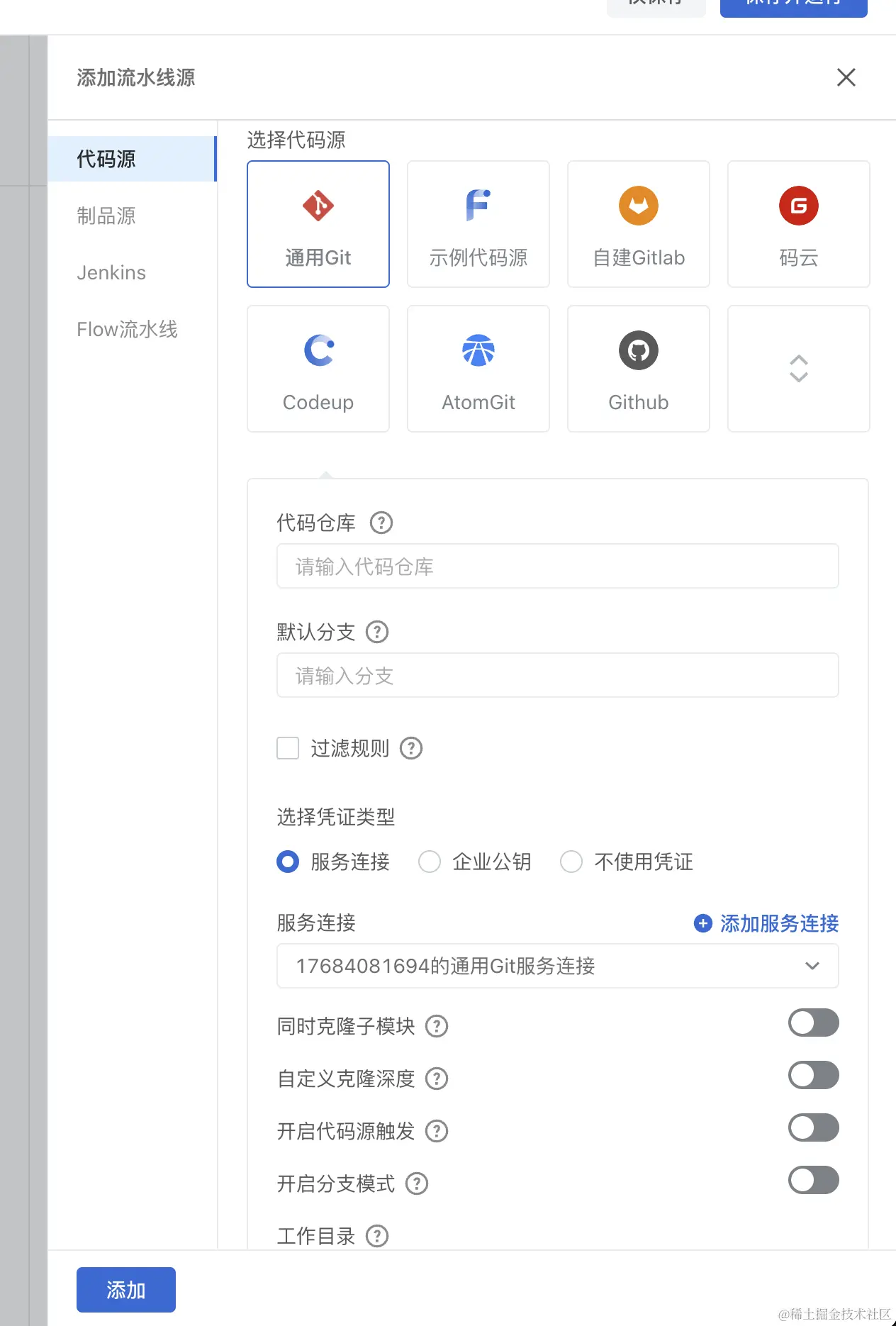Tap the blue 添加 button
The height and width of the screenshot is (1326, 896).
[125, 1289]
